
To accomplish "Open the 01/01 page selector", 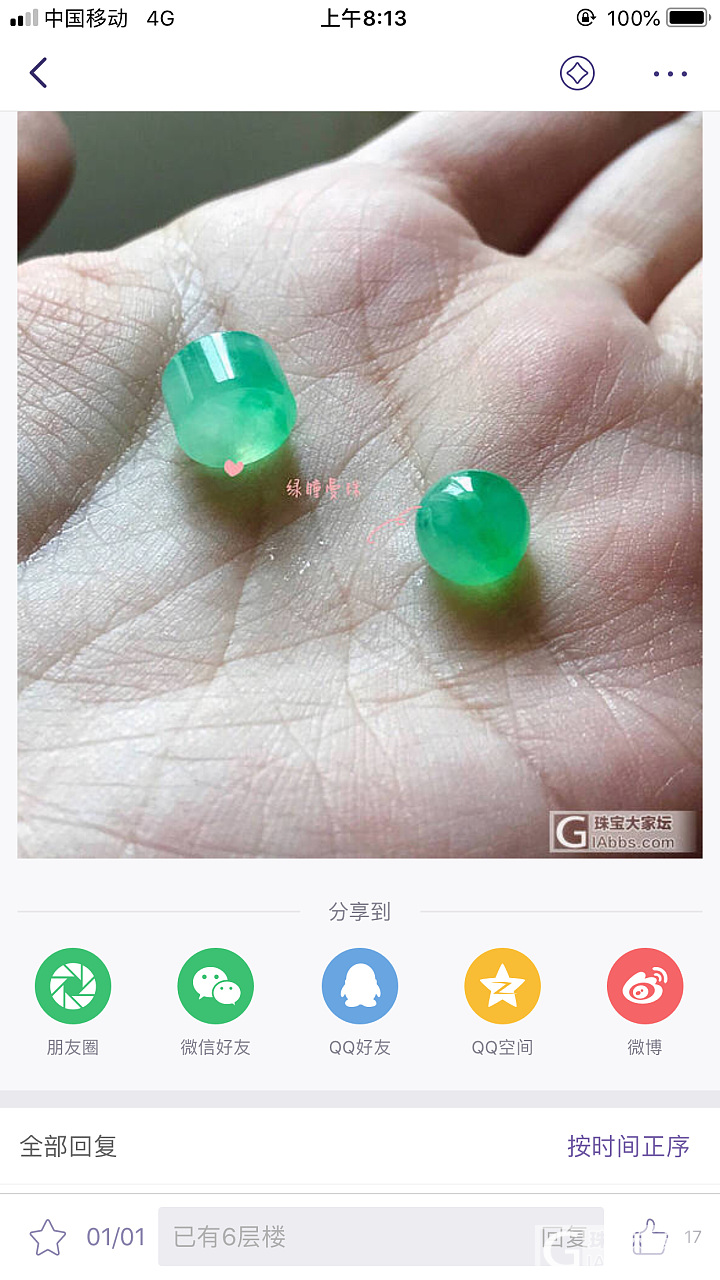I will pos(116,1237).
